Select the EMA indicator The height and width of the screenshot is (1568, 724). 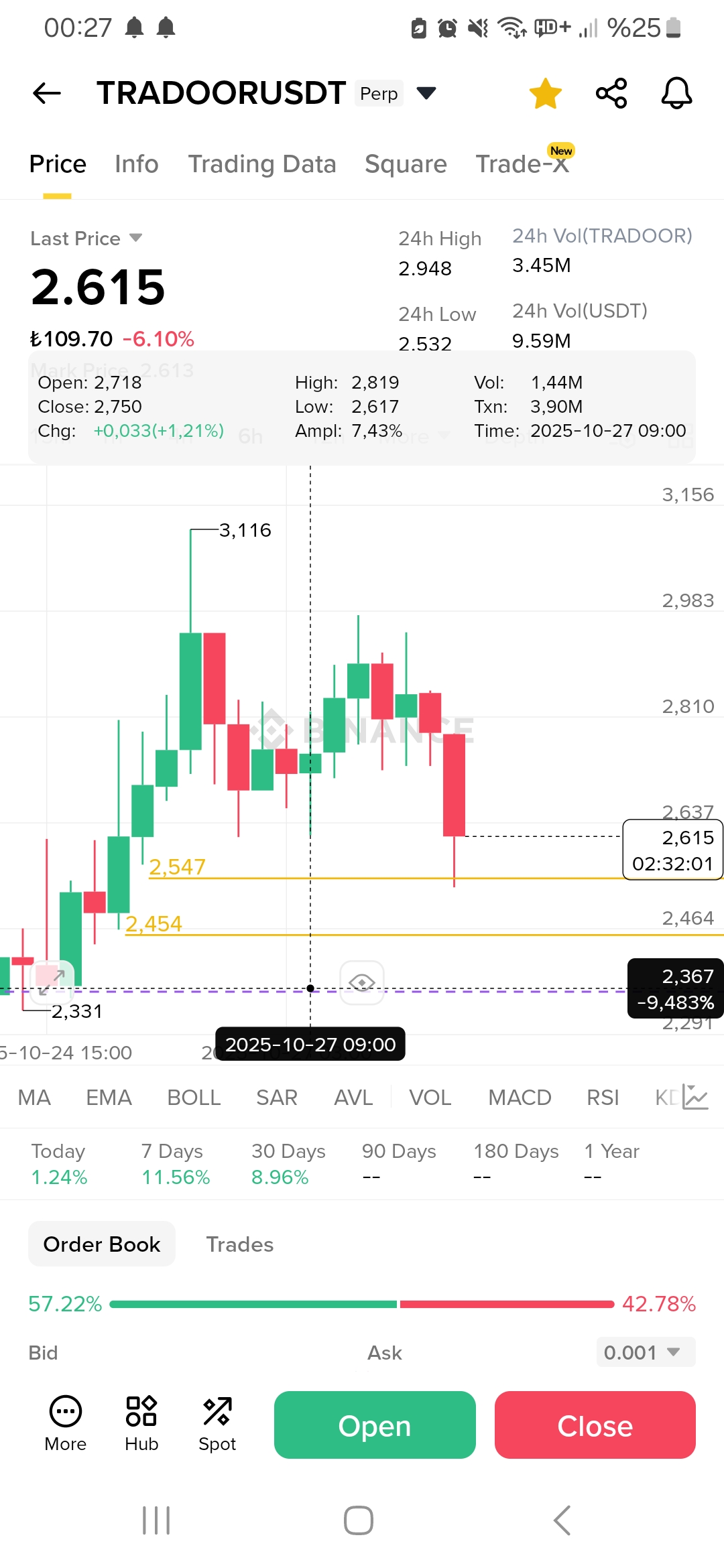click(109, 1098)
